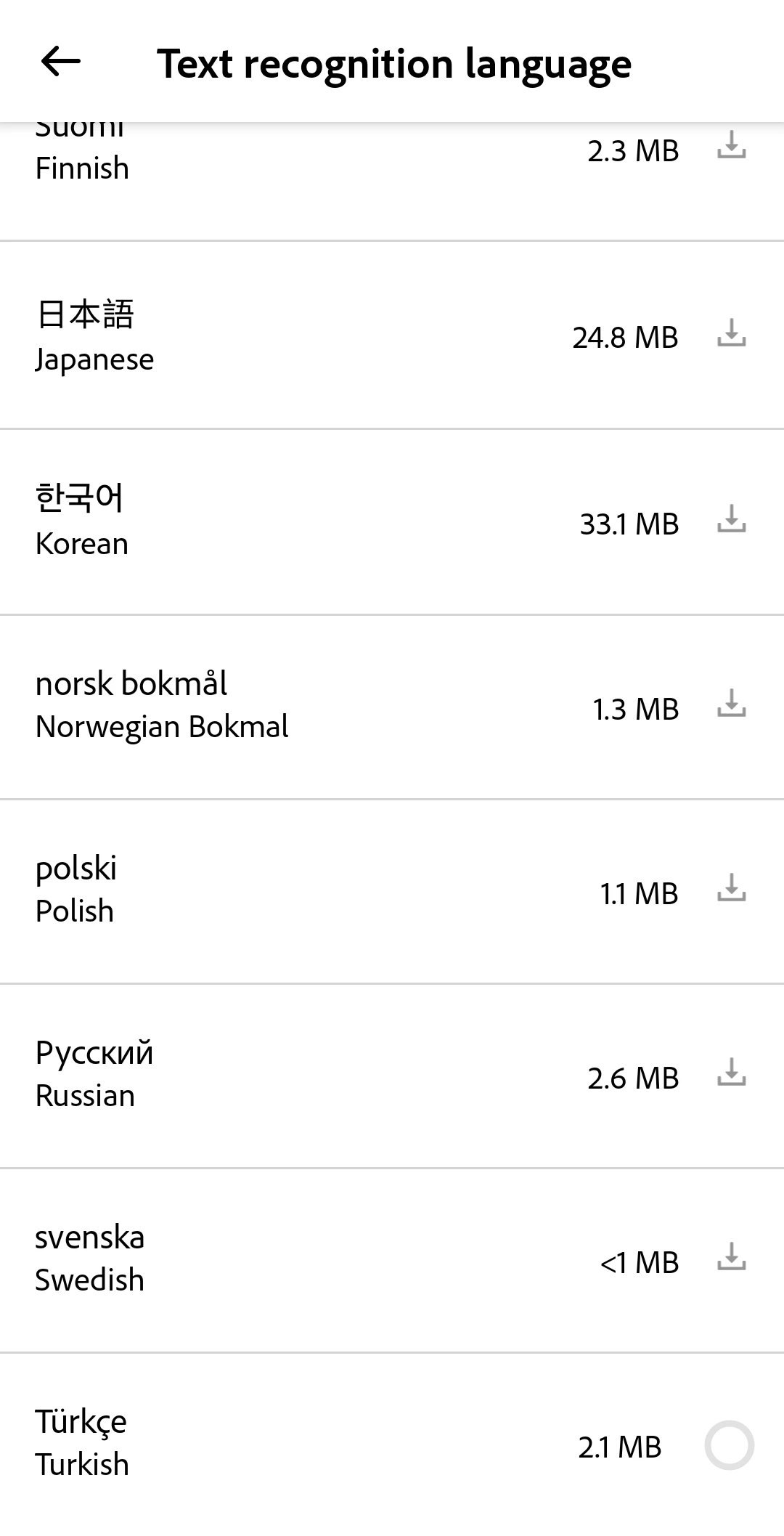Download the Norwegian Bokmal language pack
Screen dimensions: 784x1536
[x=731, y=704]
